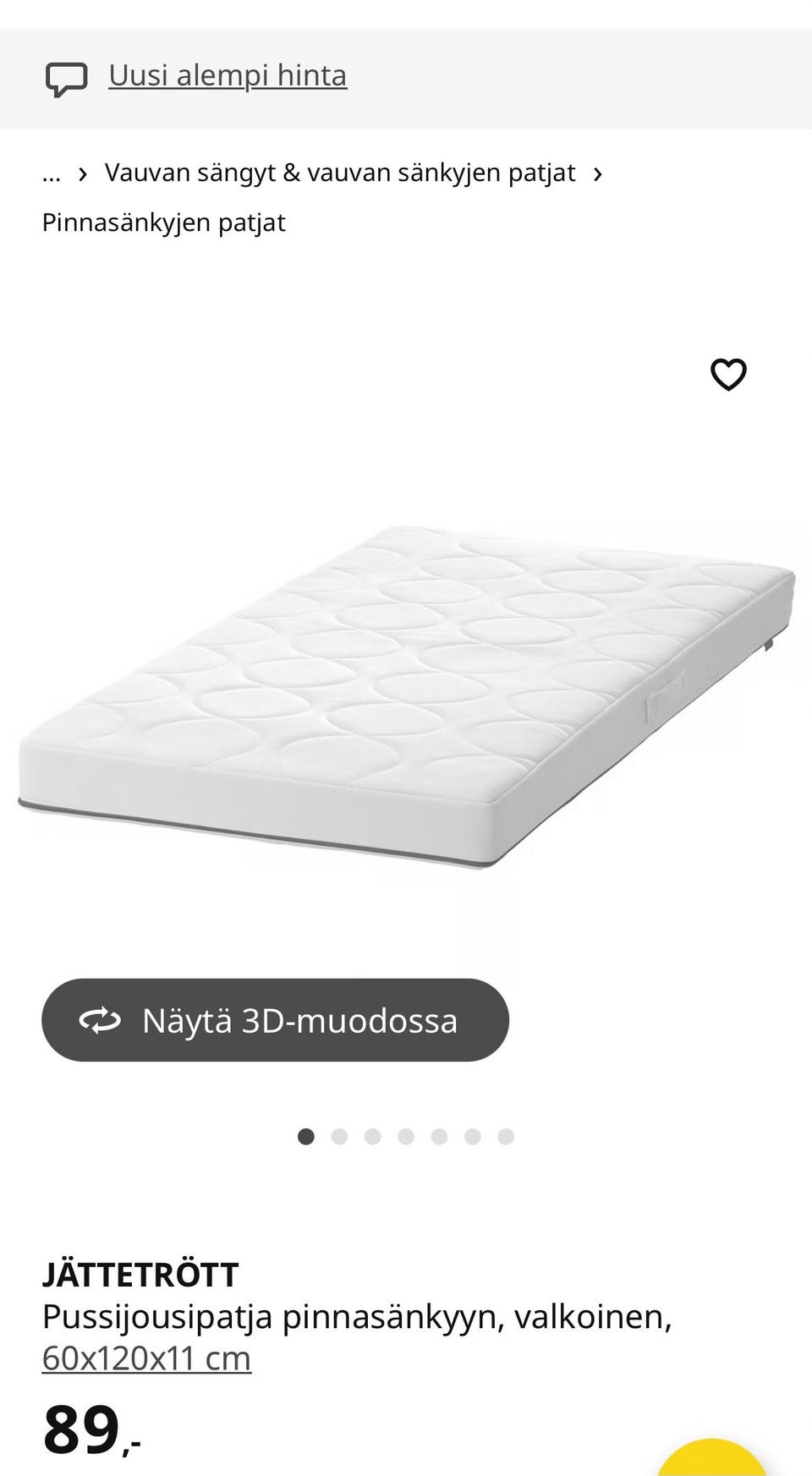Screen dimensions: 812x1476
Task: Open the Uusi alempi hinta link
Action: tap(227, 76)
